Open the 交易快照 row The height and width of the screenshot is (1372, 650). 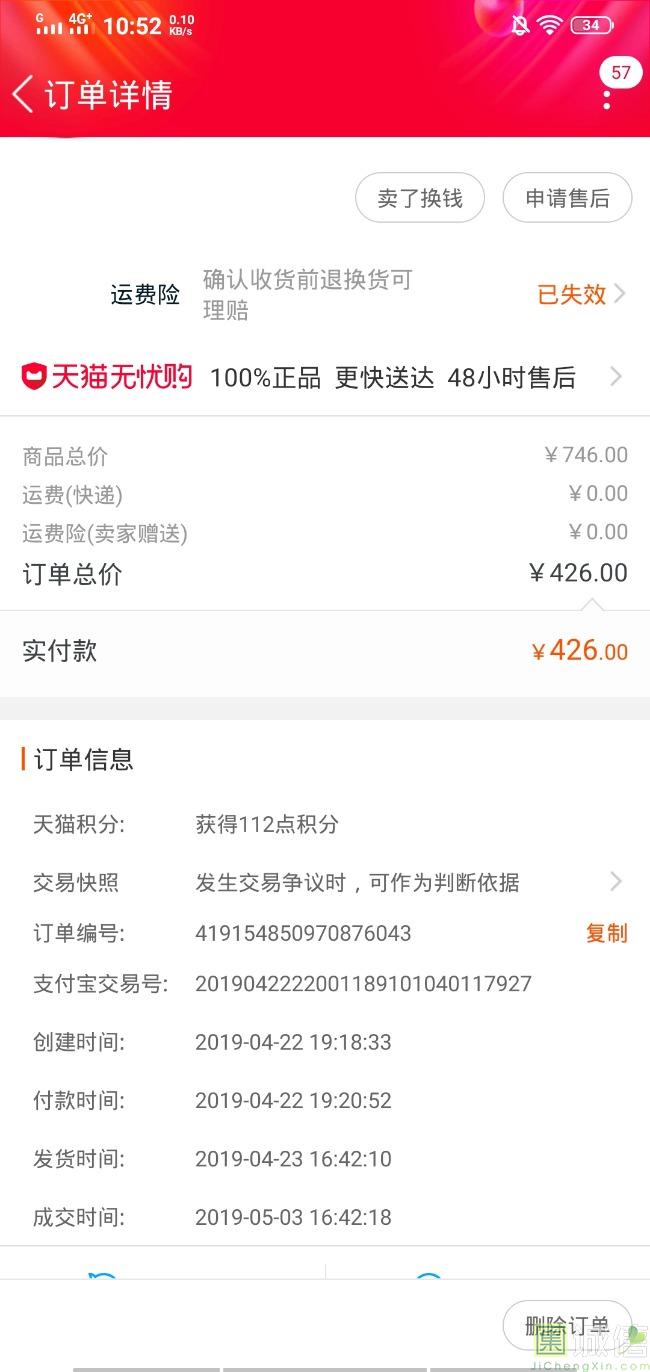(325, 882)
